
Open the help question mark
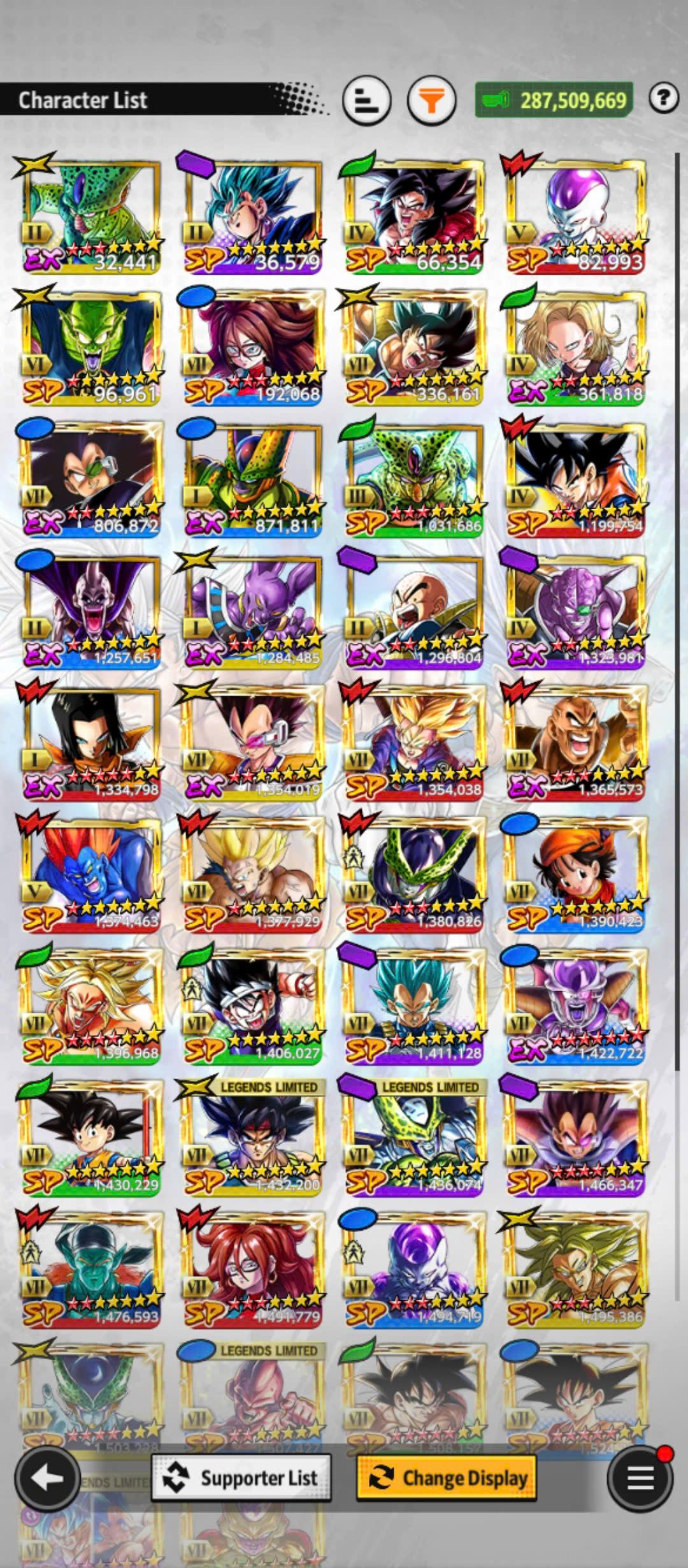click(x=663, y=98)
